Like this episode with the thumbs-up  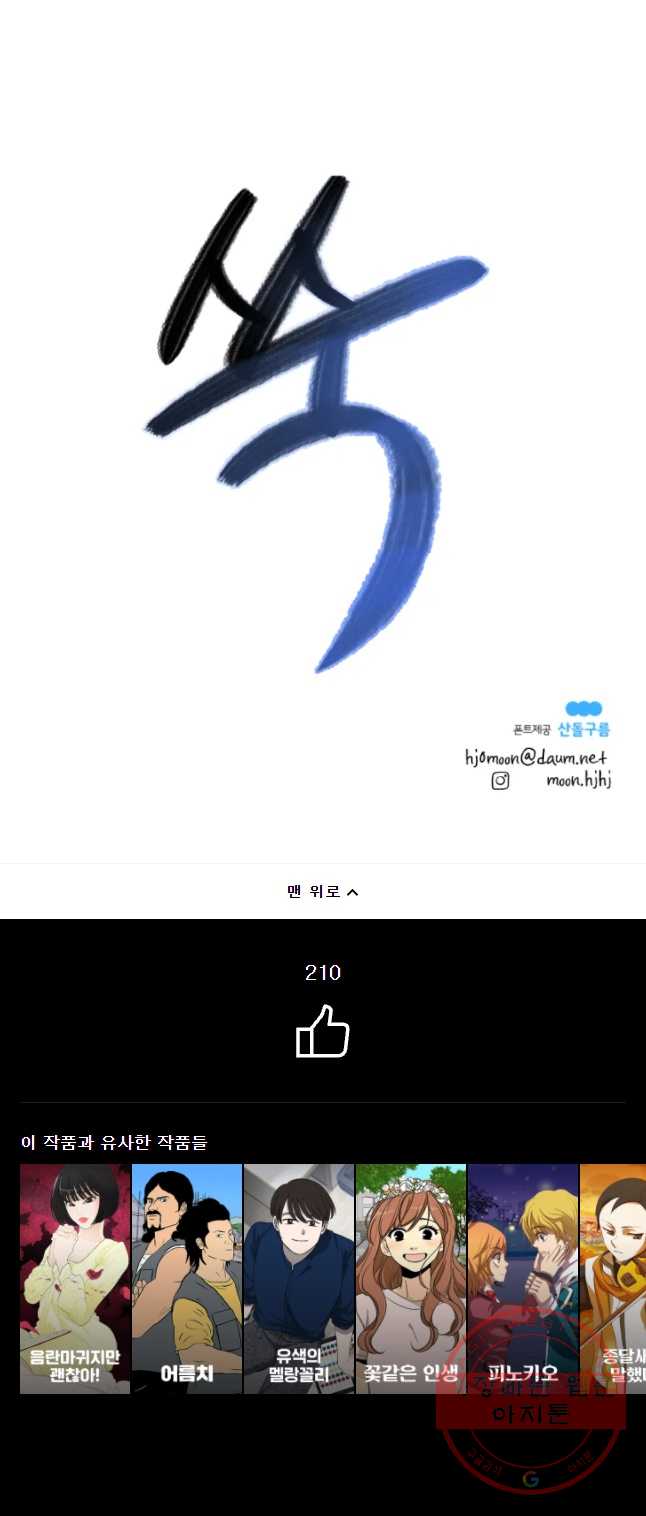click(x=322, y=1032)
